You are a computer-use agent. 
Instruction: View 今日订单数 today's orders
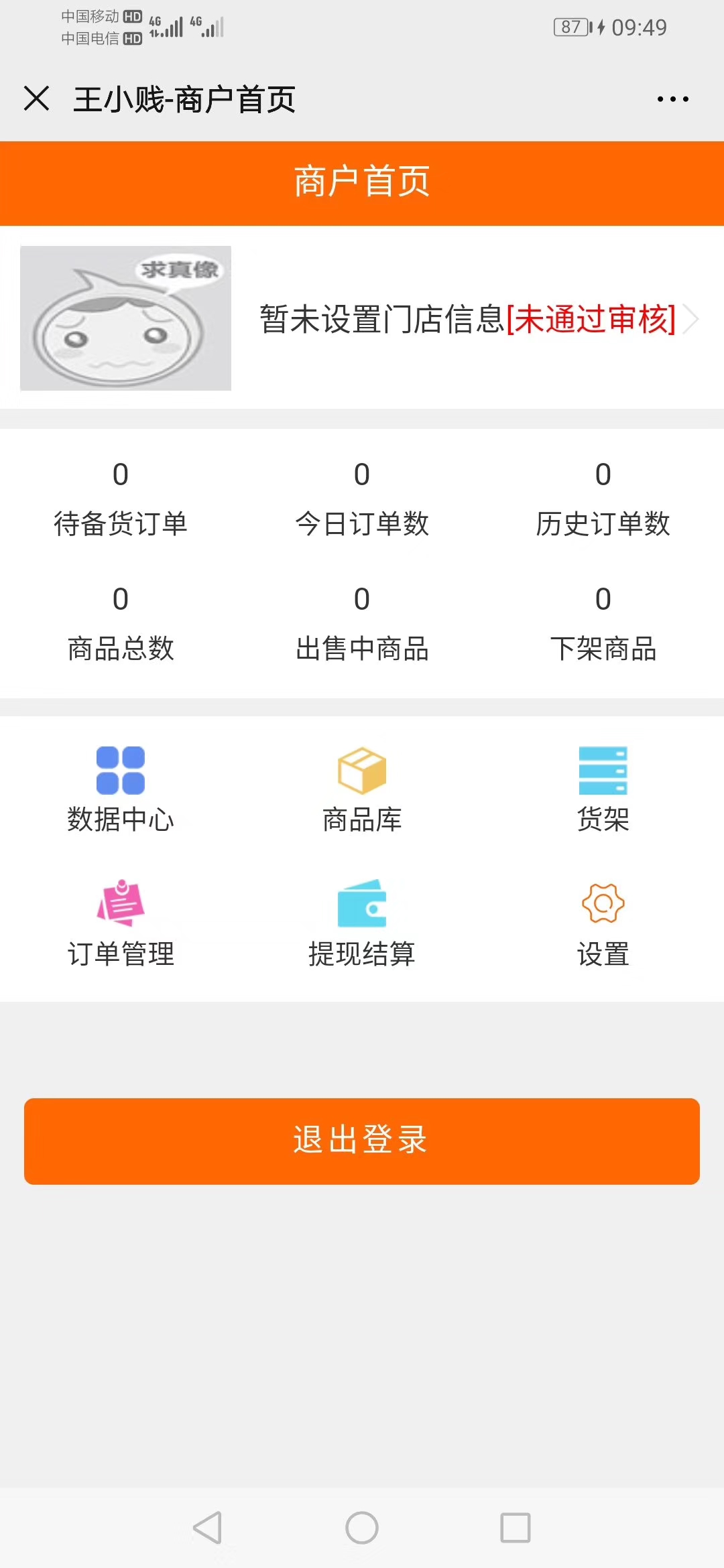pyautogui.click(x=362, y=499)
